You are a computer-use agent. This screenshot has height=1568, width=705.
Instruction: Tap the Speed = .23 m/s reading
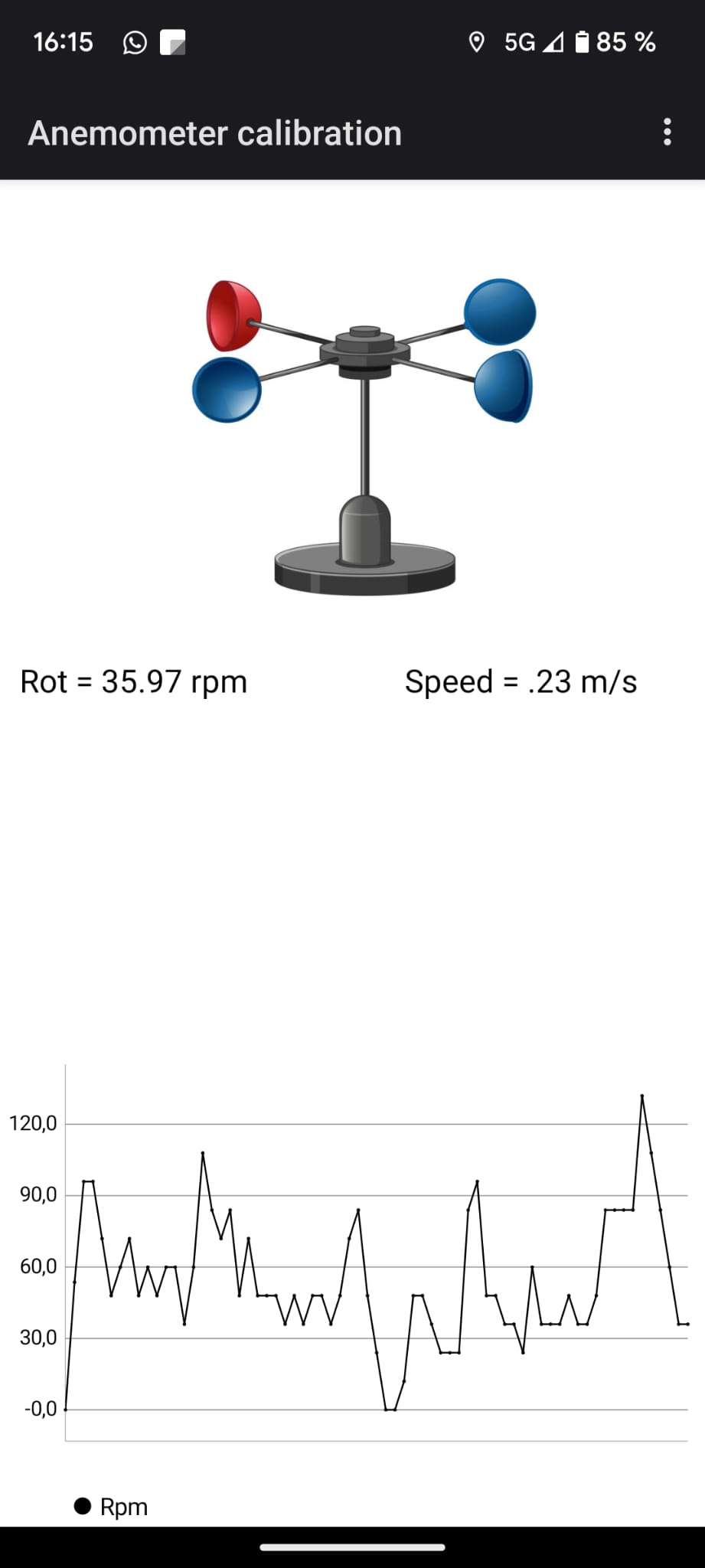(521, 681)
